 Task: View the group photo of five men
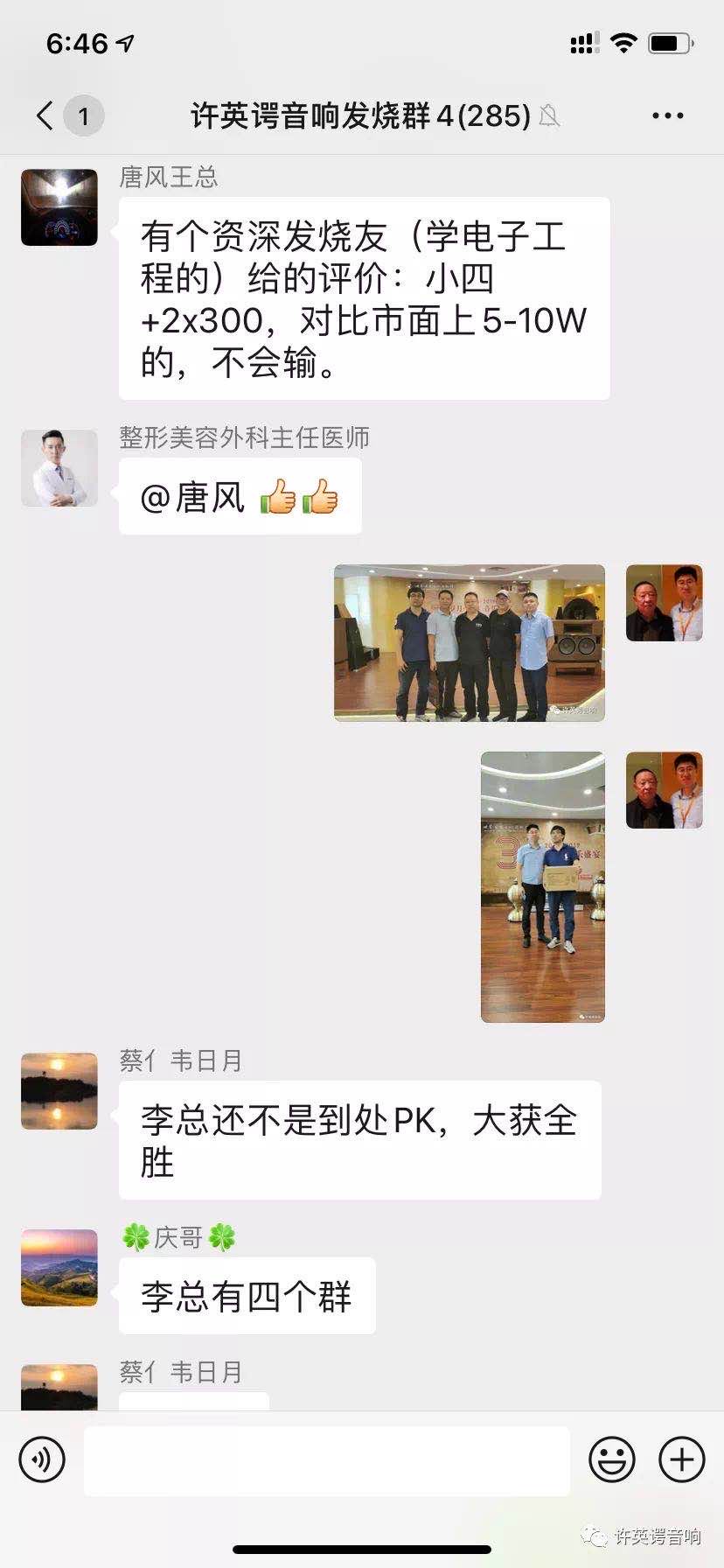point(469,643)
